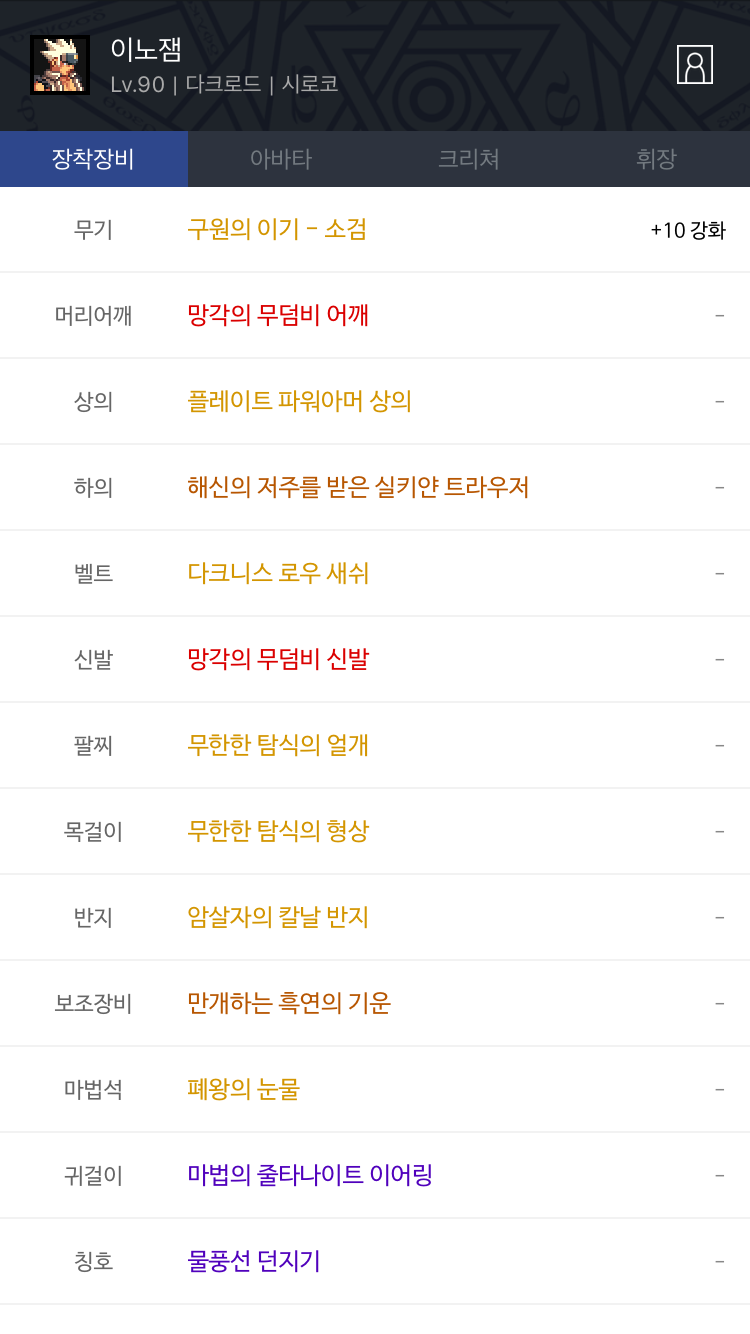Tap magic stone 폐왕의 눈물

coord(243,1089)
